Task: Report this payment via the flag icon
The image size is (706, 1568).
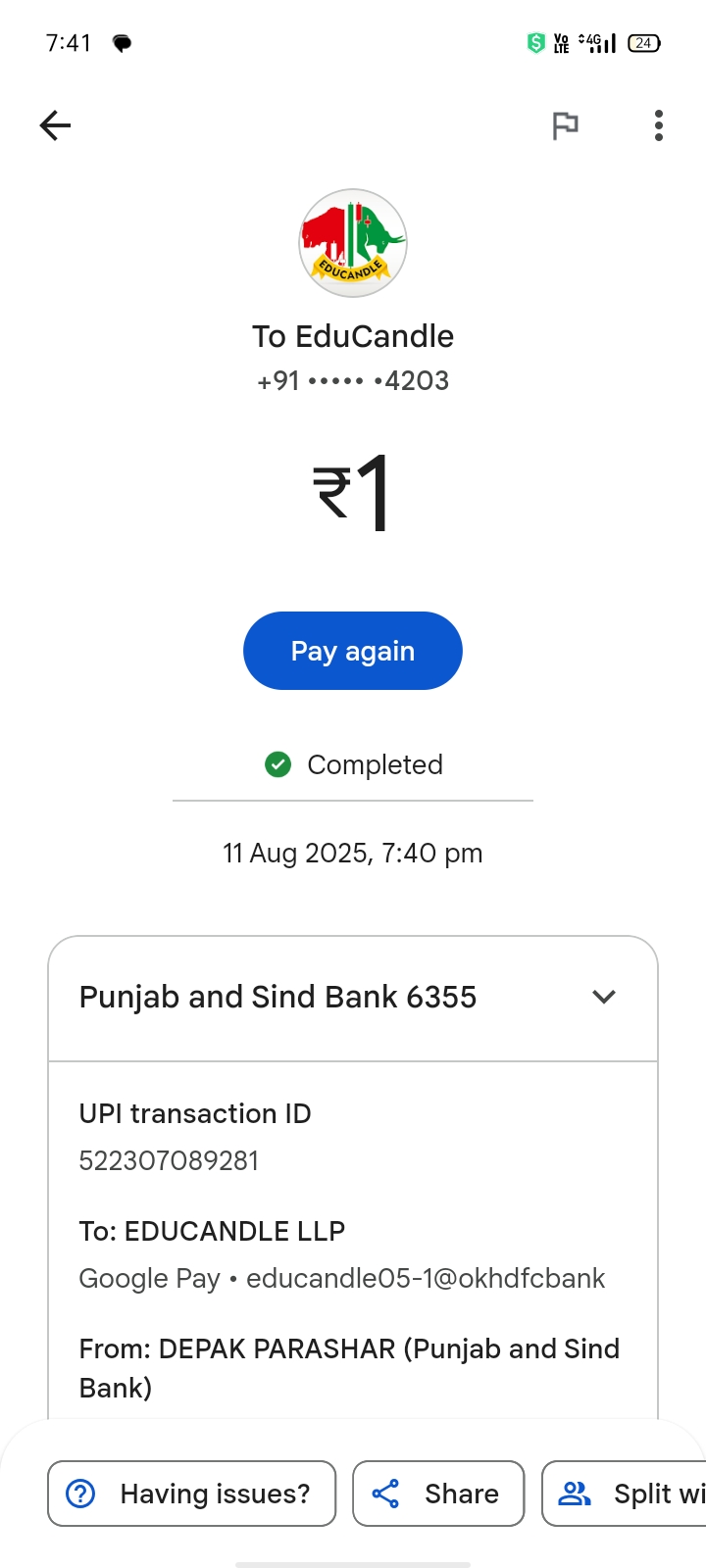Action: pyautogui.click(x=565, y=125)
